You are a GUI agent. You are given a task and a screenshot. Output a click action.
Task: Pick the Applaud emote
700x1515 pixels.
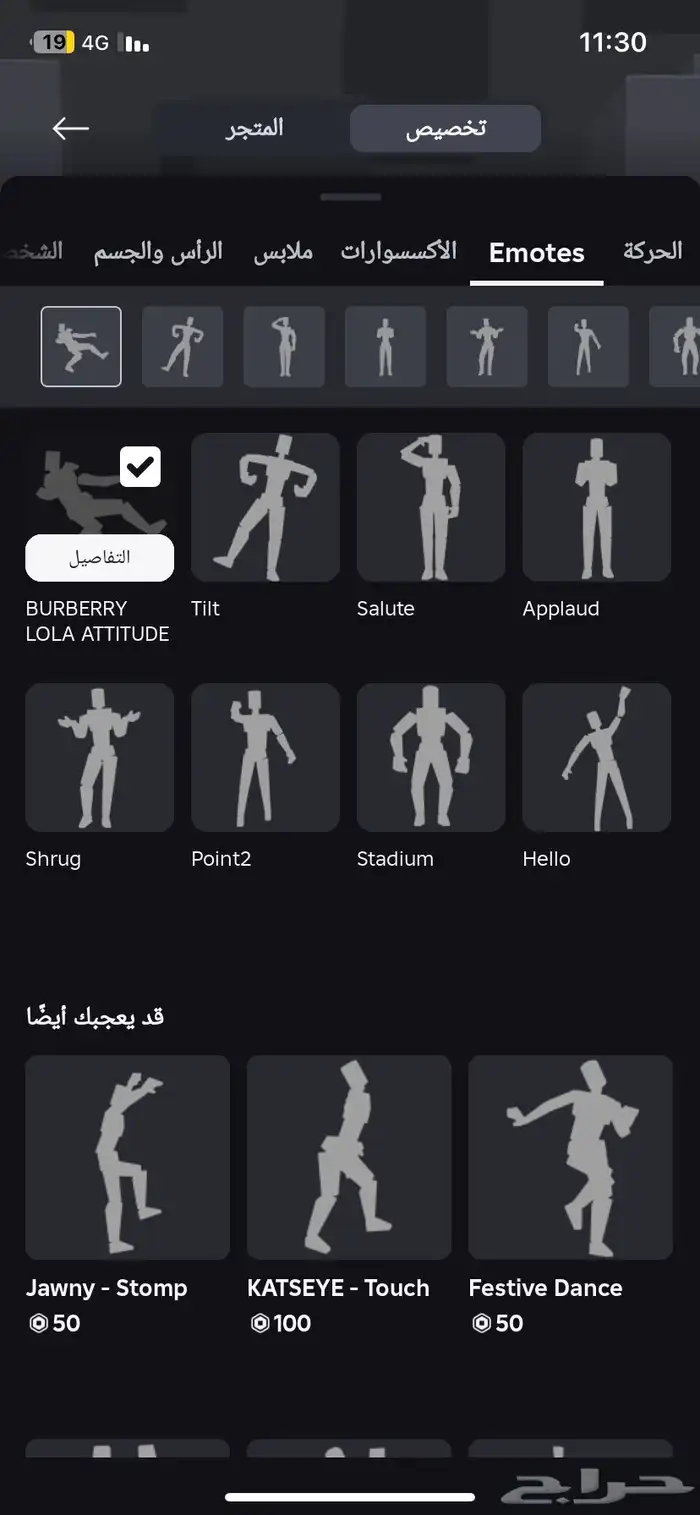pos(597,507)
